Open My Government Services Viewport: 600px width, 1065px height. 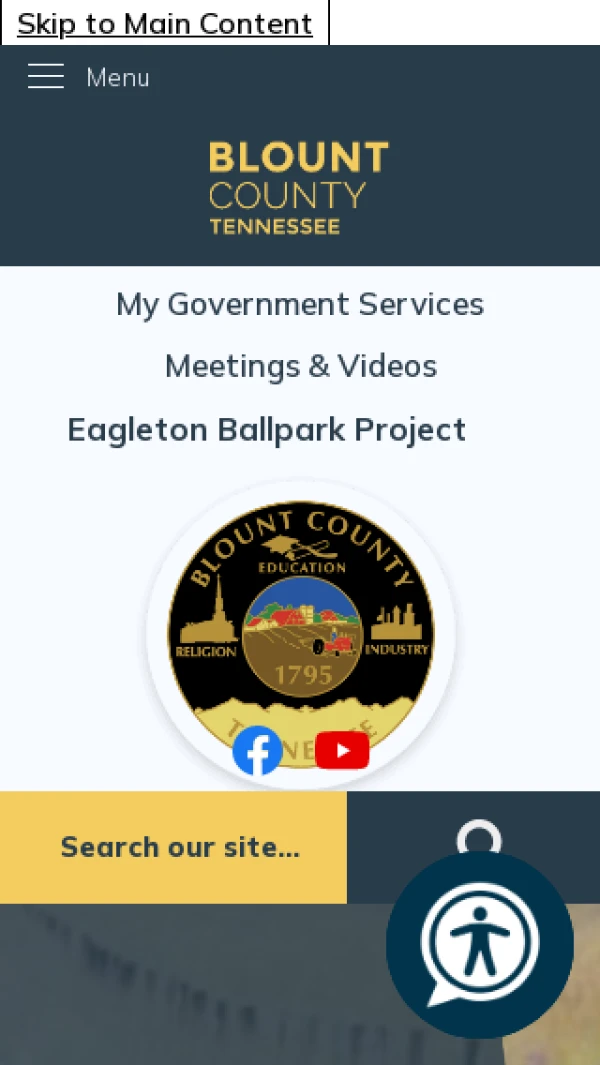(300, 304)
